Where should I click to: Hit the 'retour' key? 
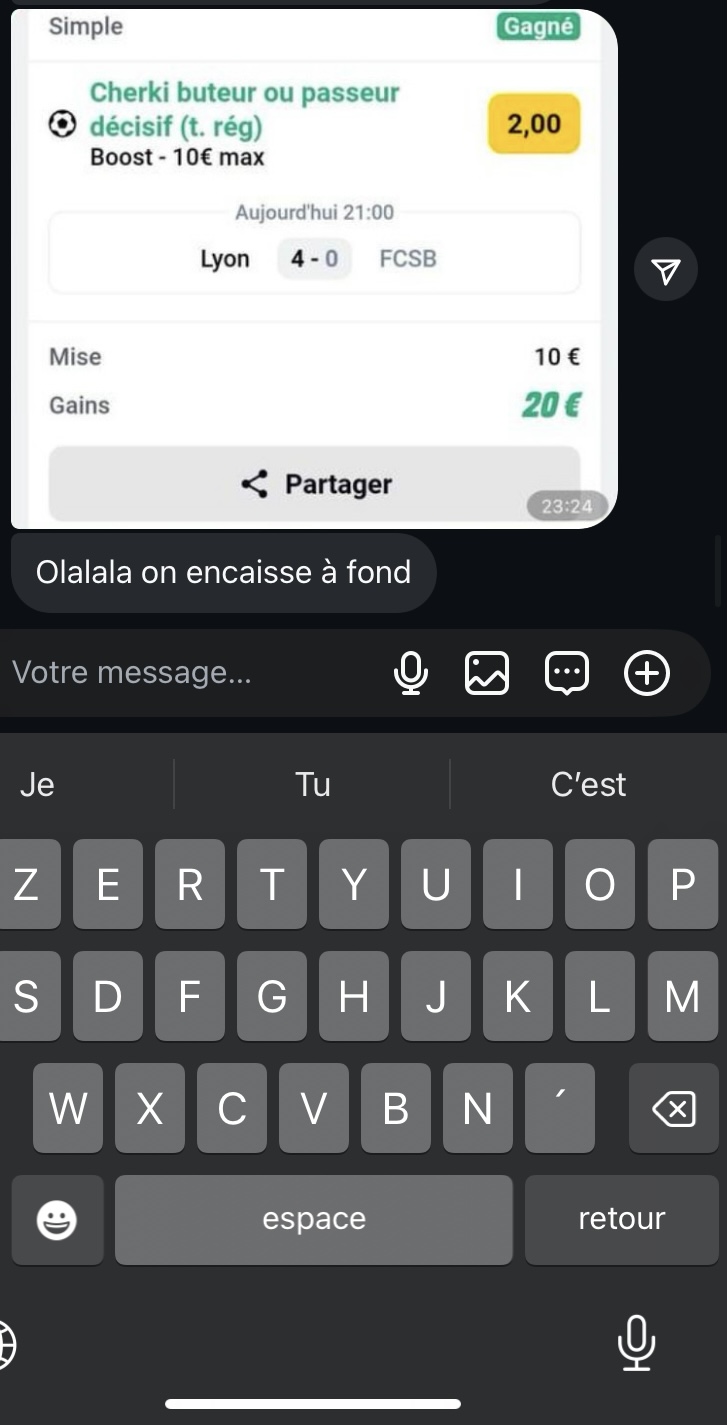pyautogui.click(x=621, y=1219)
